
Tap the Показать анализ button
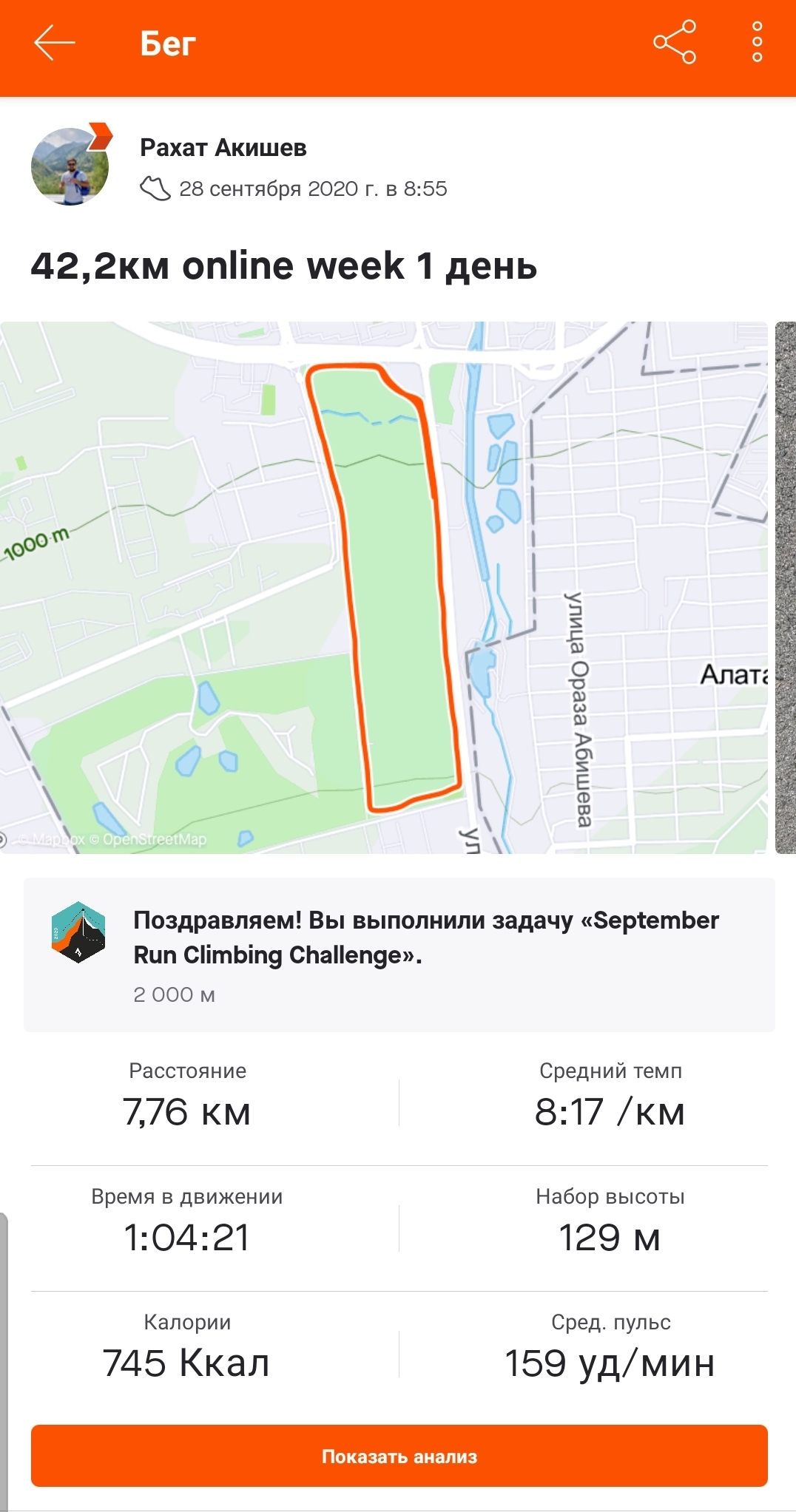tap(399, 1456)
